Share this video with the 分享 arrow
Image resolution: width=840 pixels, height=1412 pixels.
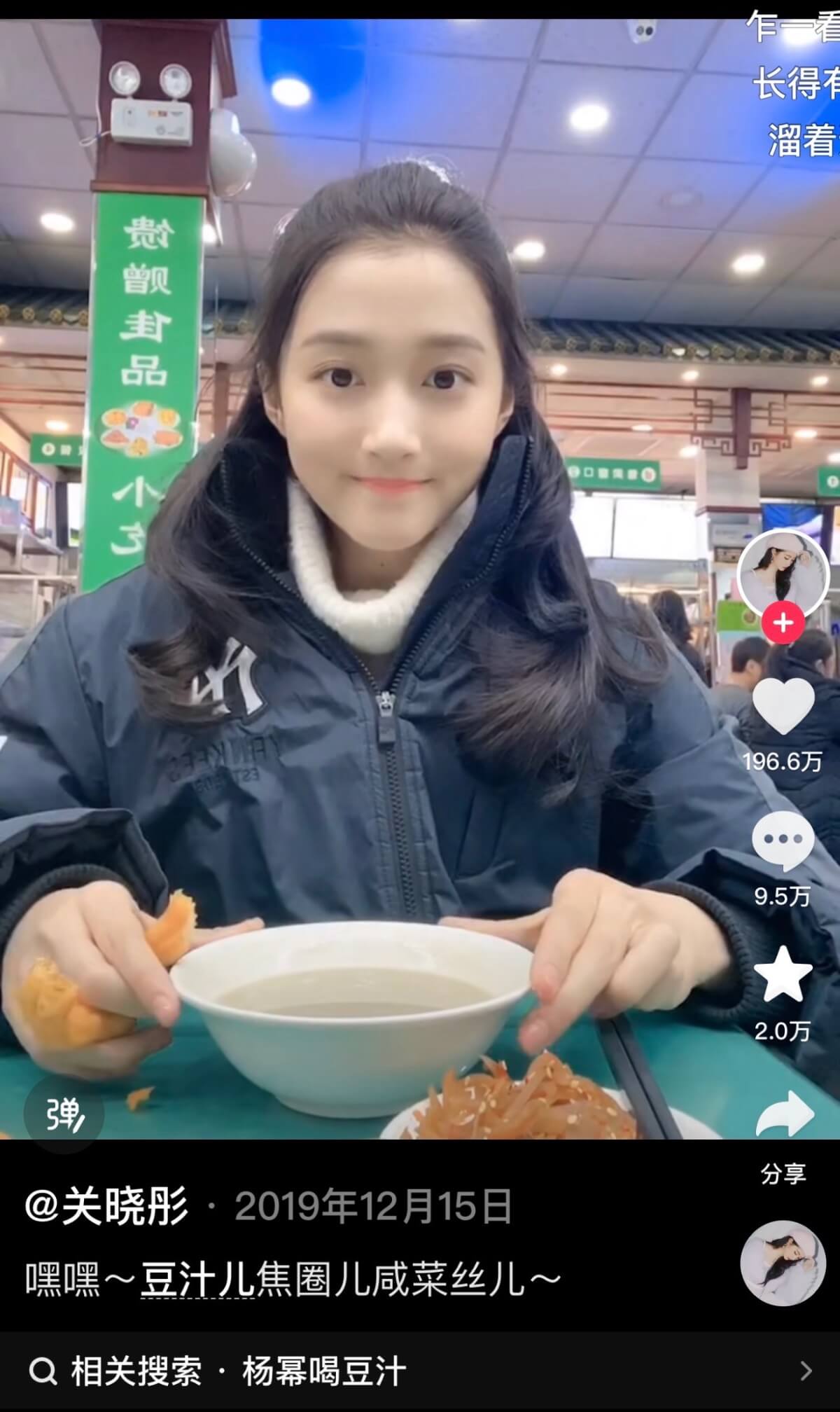[784, 1115]
